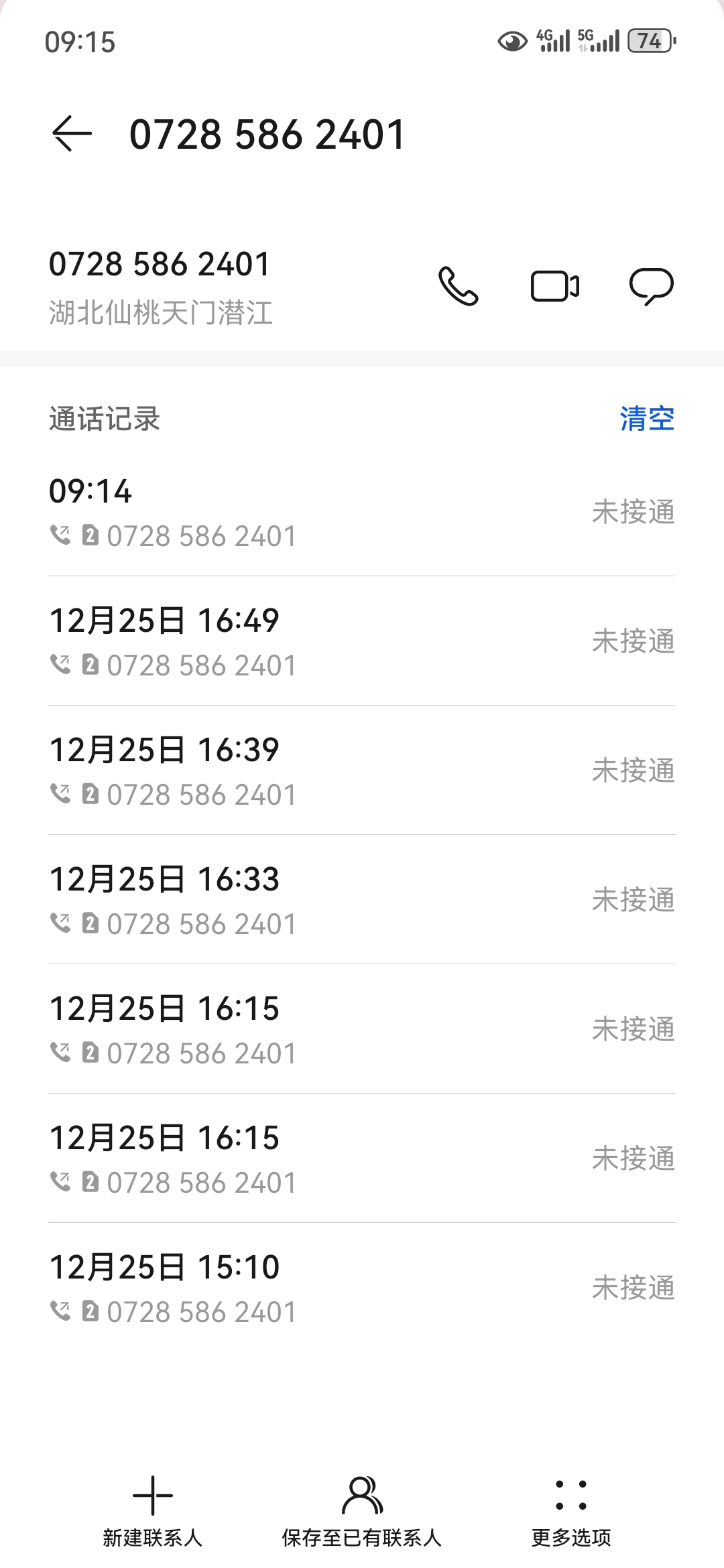Clear call history with 清空
The width and height of the screenshot is (724, 1568).
click(647, 419)
